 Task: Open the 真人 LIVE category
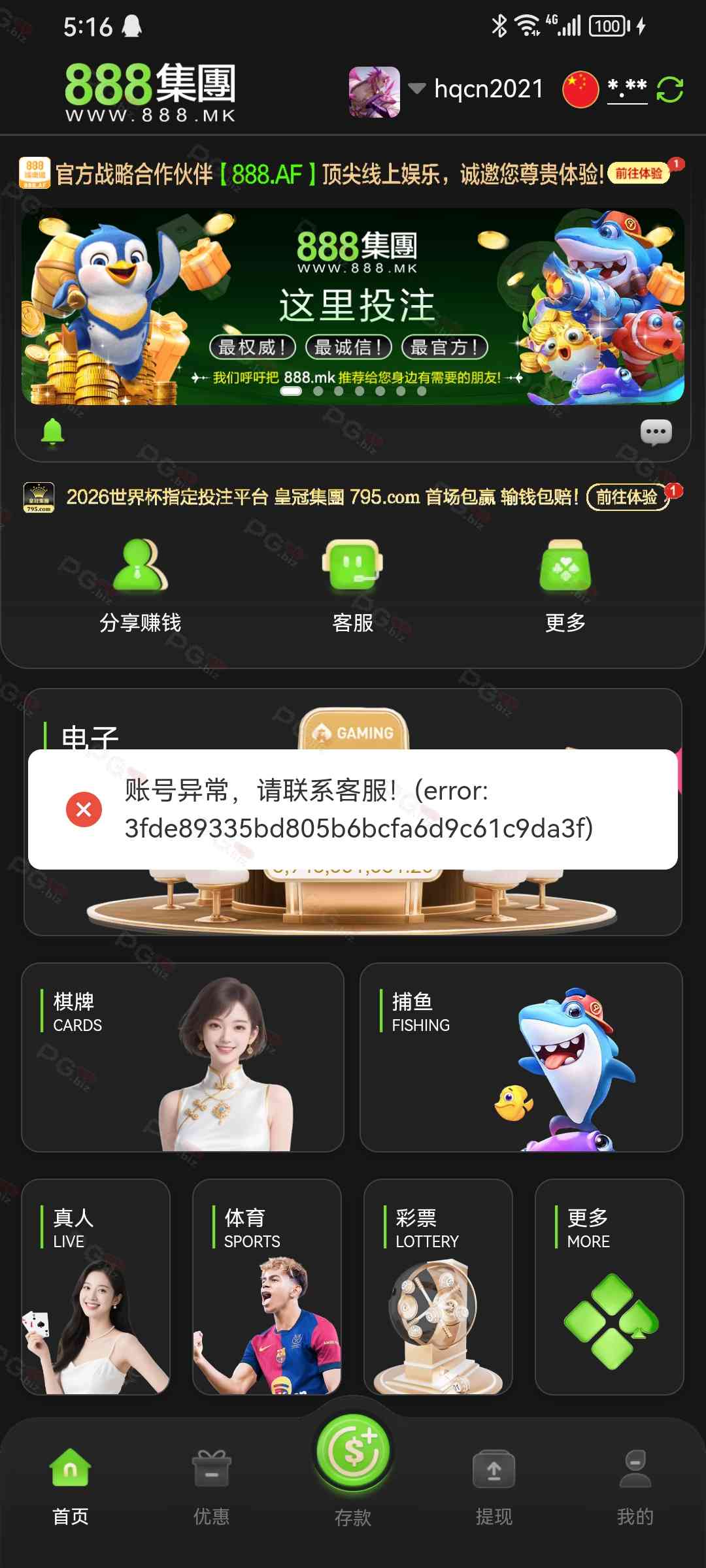click(x=95, y=1286)
